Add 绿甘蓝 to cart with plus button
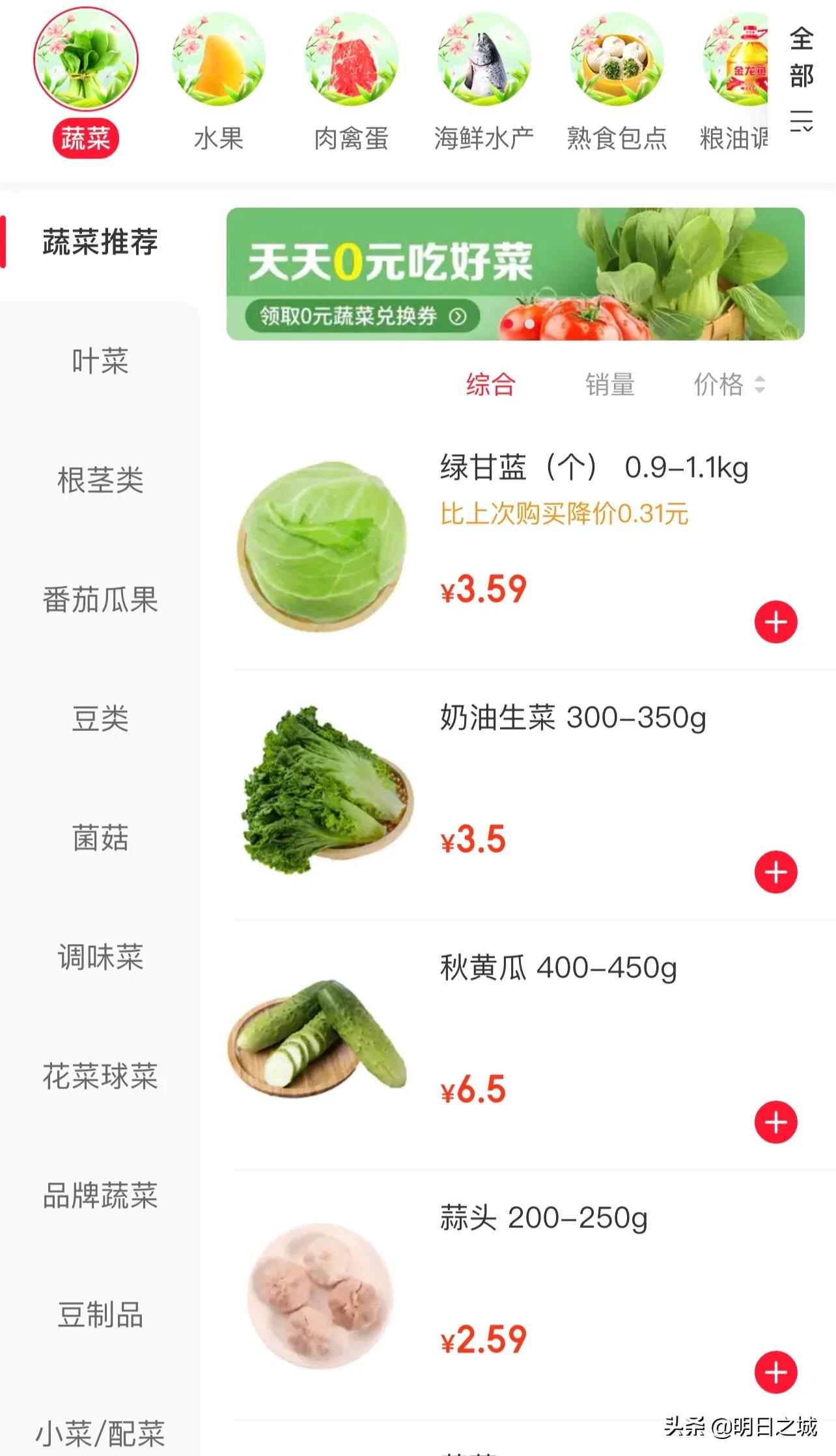Image resolution: width=836 pixels, height=1456 pixels. pyautogui.click(x=776, y=622)
